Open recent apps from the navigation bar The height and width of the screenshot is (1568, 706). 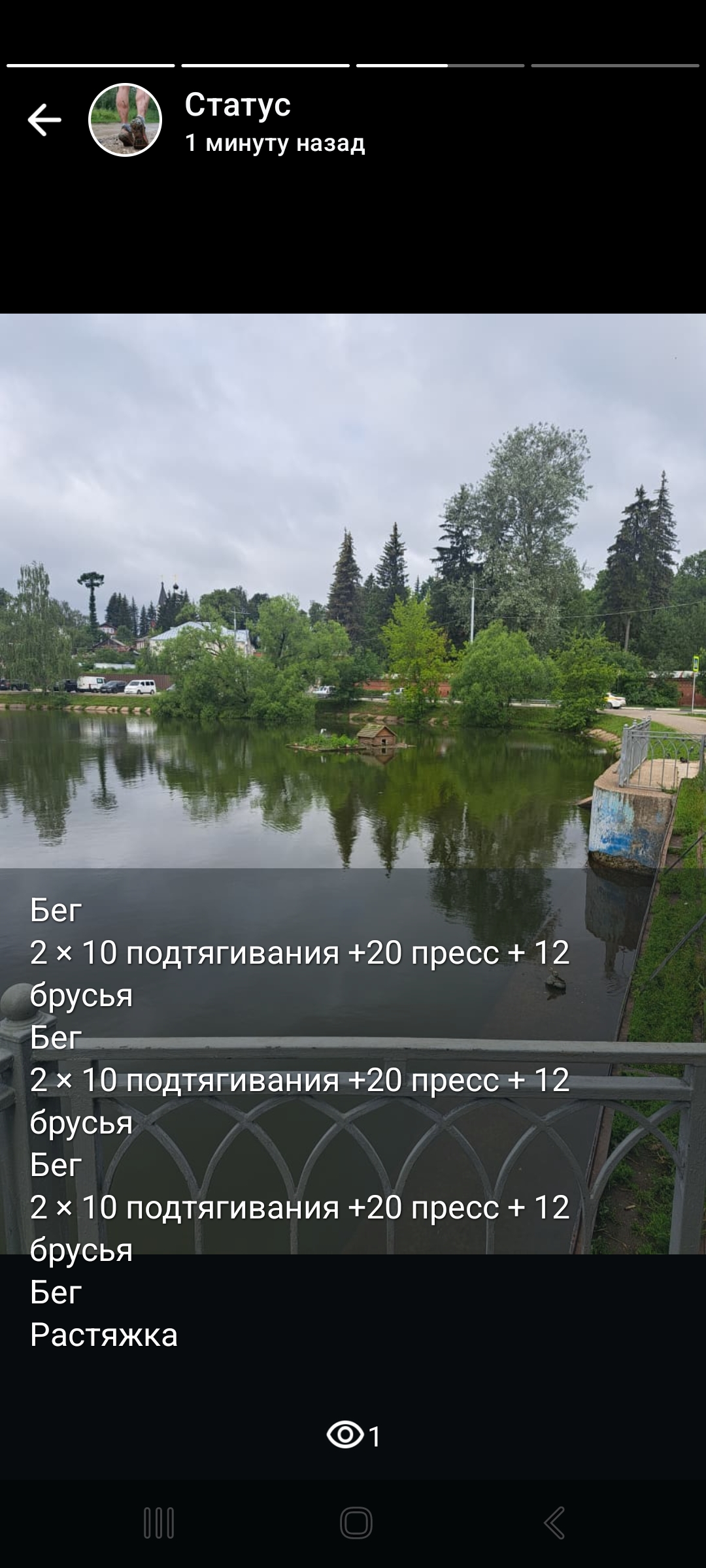(159, 1523)
